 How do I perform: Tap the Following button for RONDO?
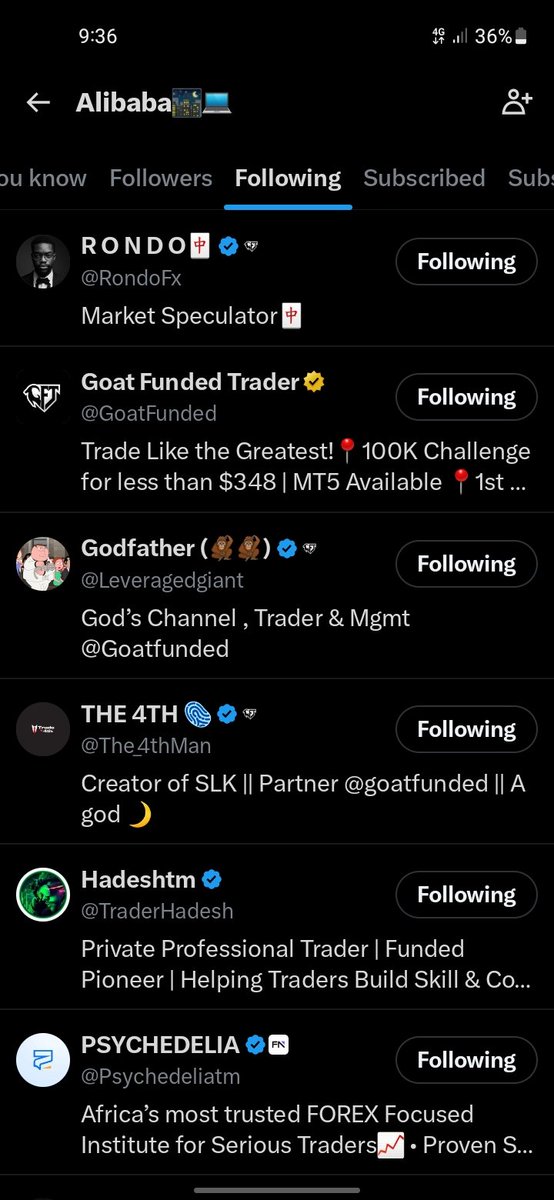click(x=466, y=262)
